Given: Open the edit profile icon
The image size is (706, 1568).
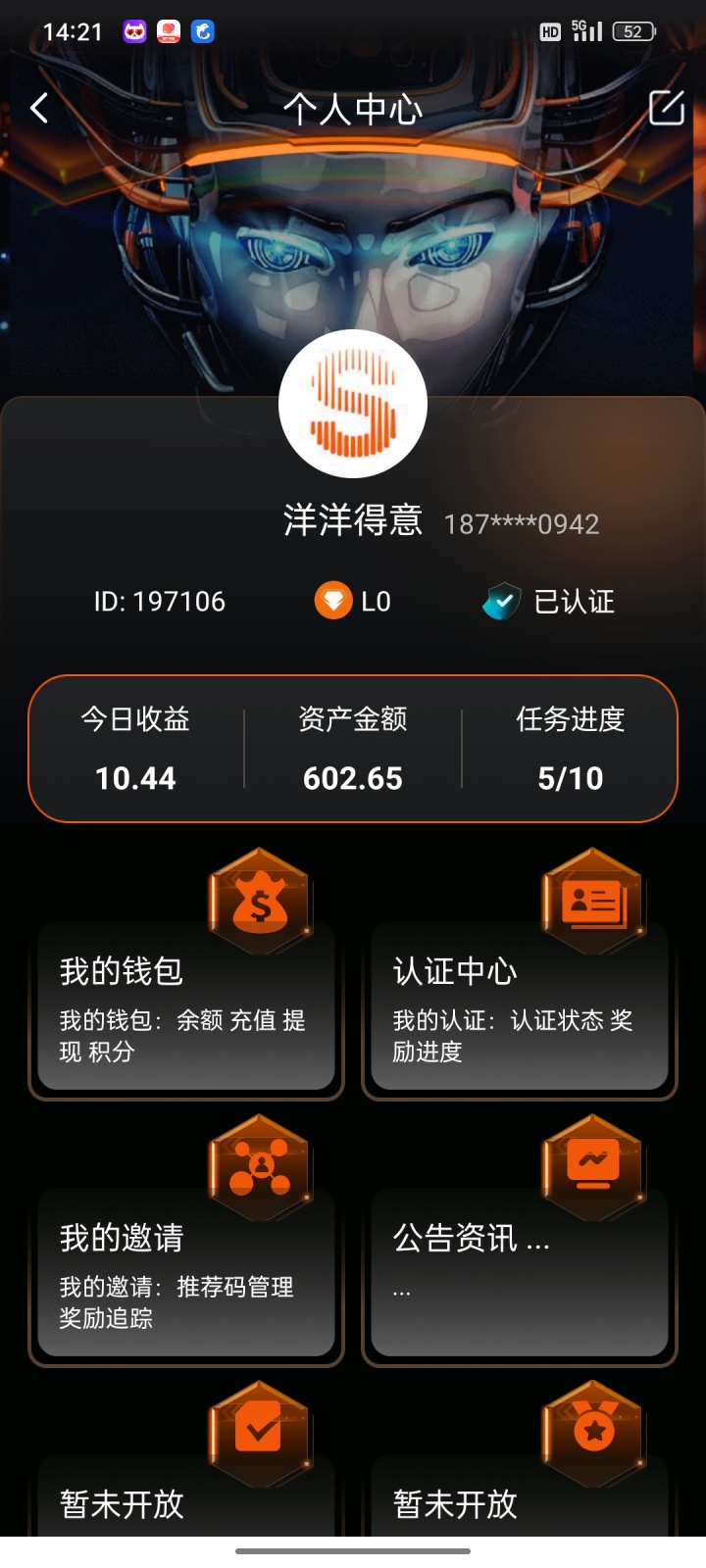Looking at the screenshot, I should pyautogui.click(x=667, y=108).
